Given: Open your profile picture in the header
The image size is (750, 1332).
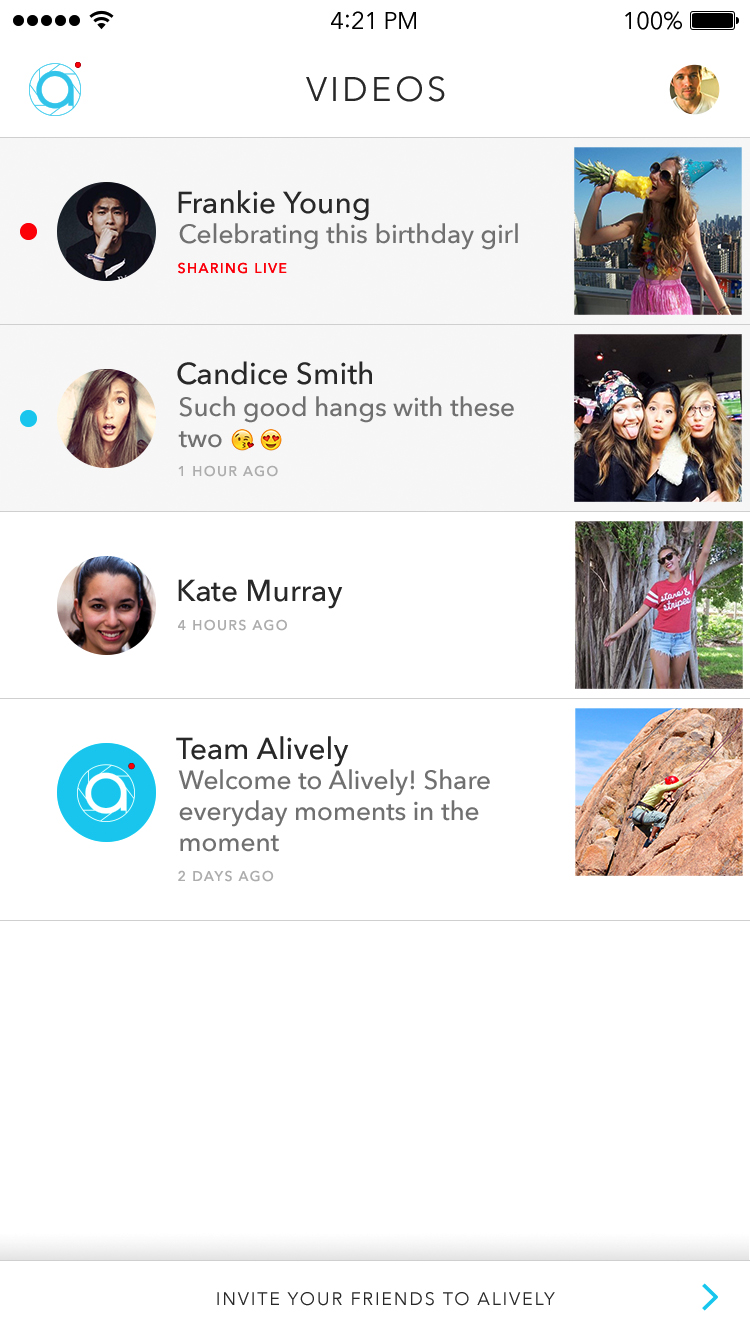Looking at the screenshot, I should tap(694, 90).
